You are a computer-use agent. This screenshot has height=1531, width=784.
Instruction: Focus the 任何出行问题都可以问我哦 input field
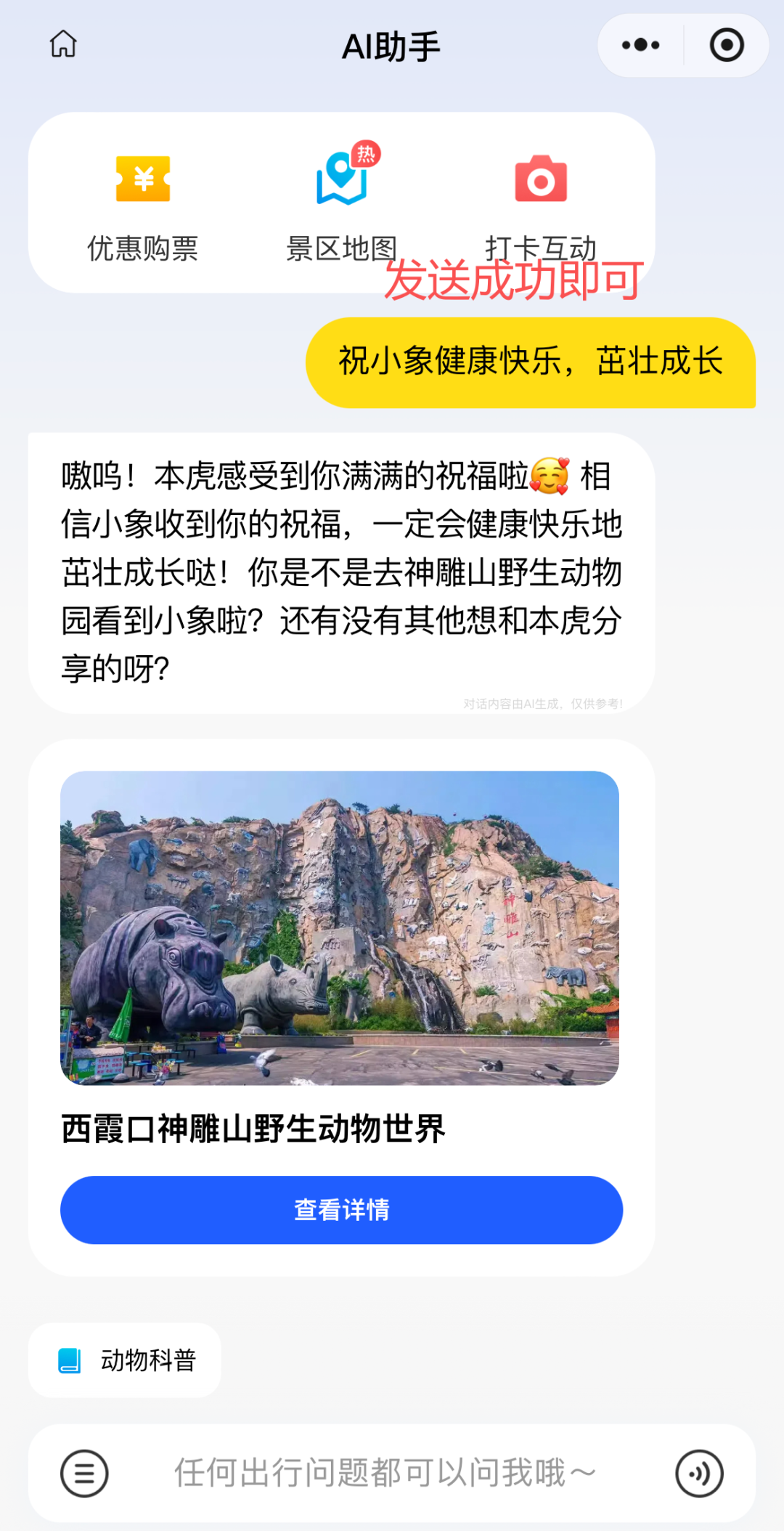click(385, 1474)
